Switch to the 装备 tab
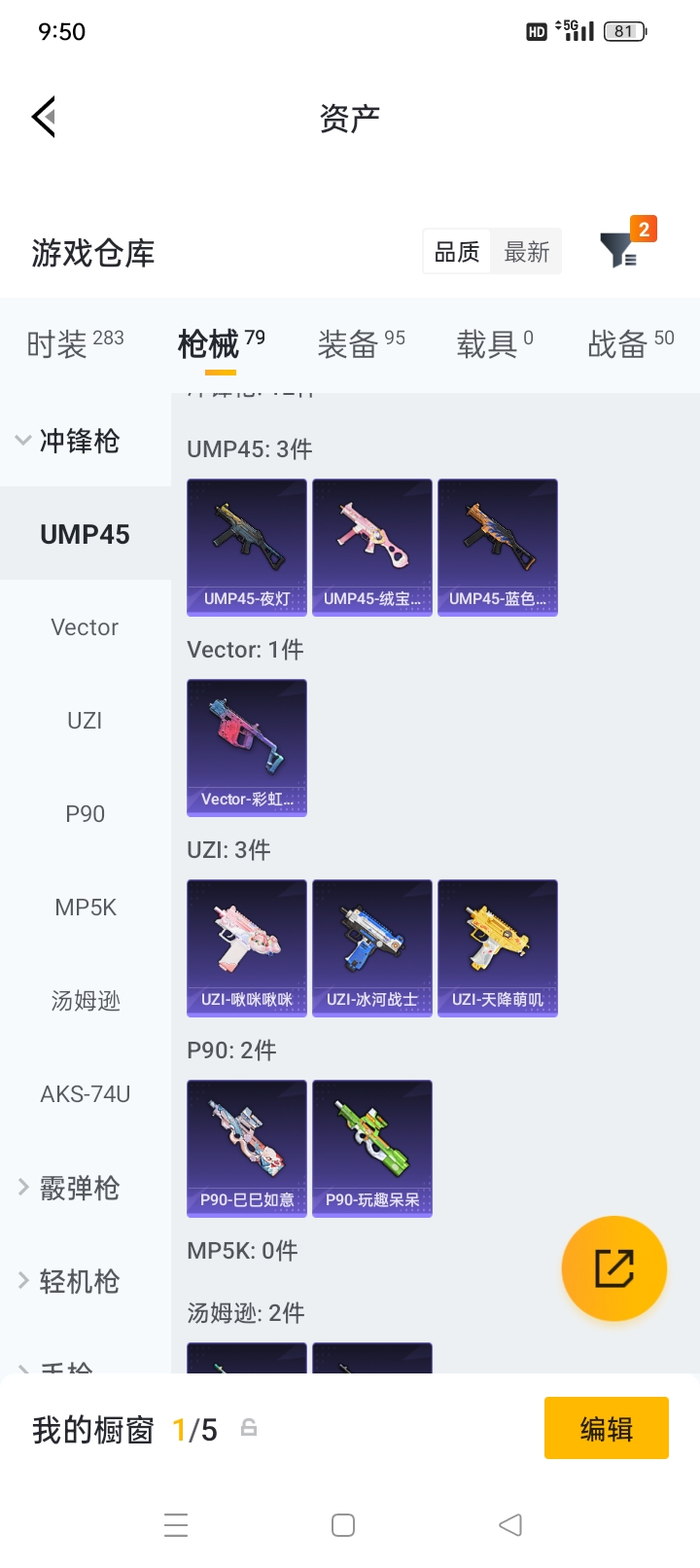Image resolution: width=700 pixels, height=1568 pixels. pos(361,344)
